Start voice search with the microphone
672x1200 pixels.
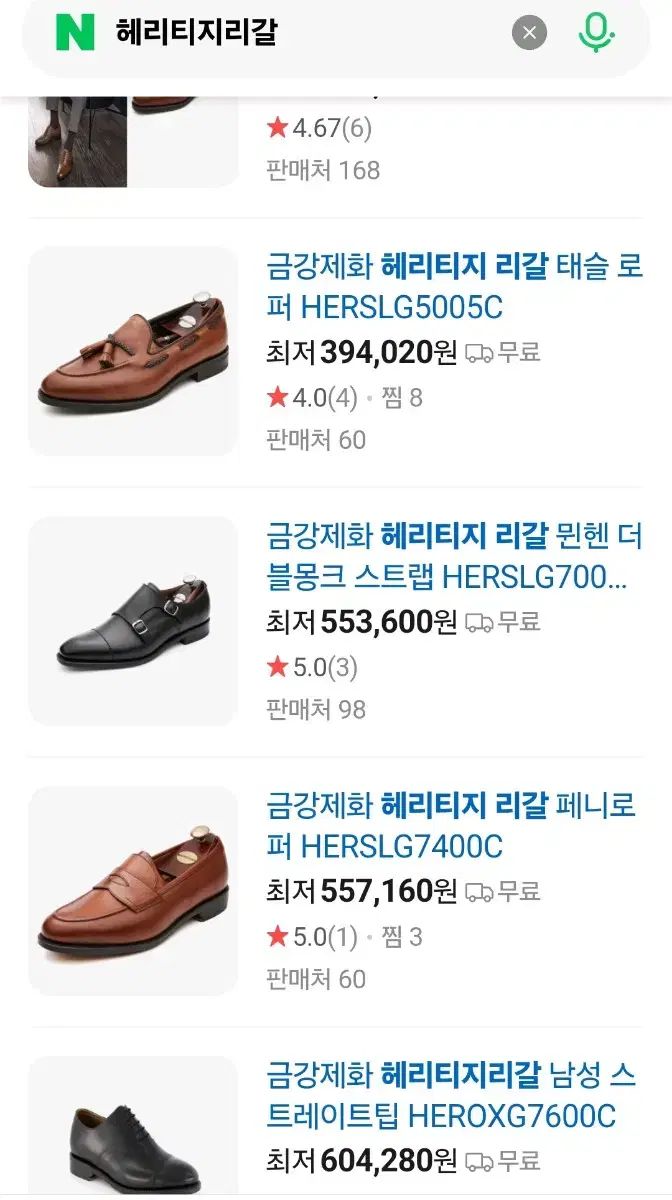click(x=596, y=33)
